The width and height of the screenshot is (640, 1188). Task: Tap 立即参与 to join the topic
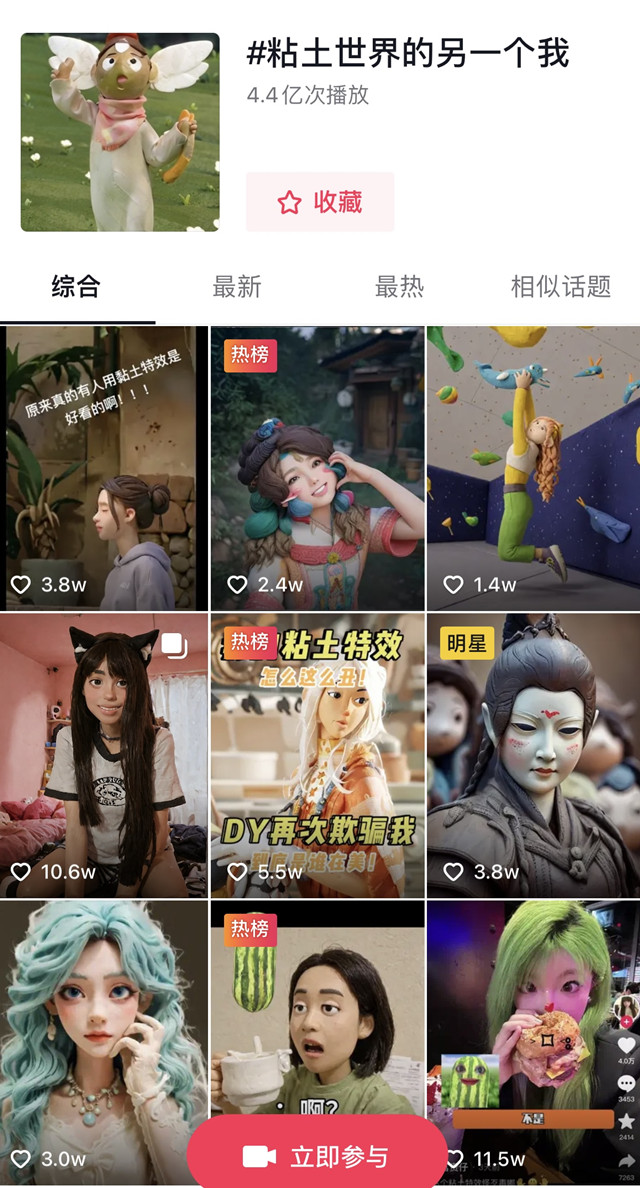(317, 1157)
